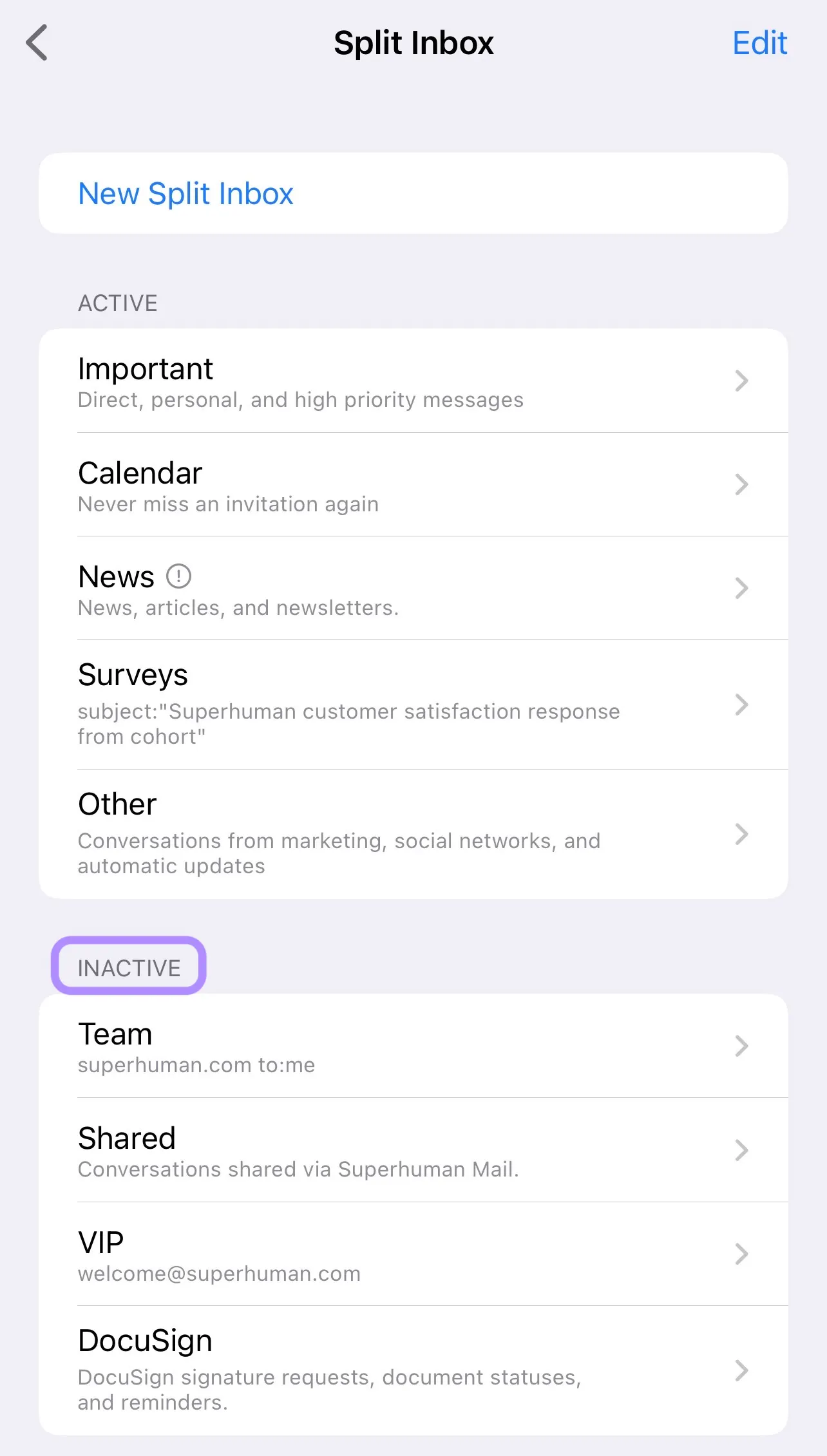Open the News split row

(x=412, y=588)
